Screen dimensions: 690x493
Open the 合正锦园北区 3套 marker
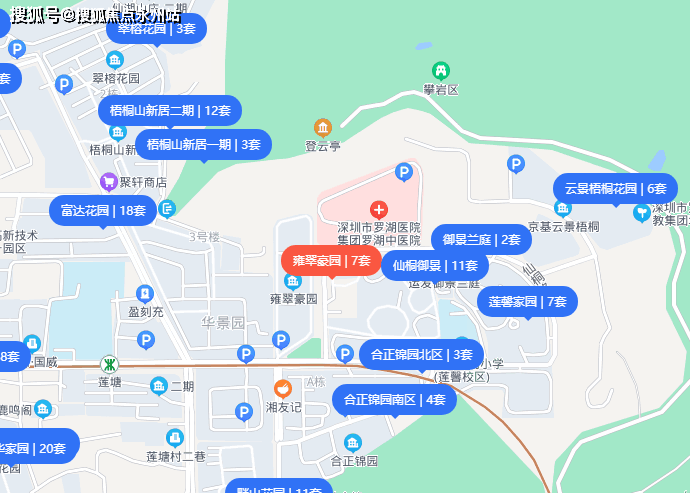(x=421, y=354)
